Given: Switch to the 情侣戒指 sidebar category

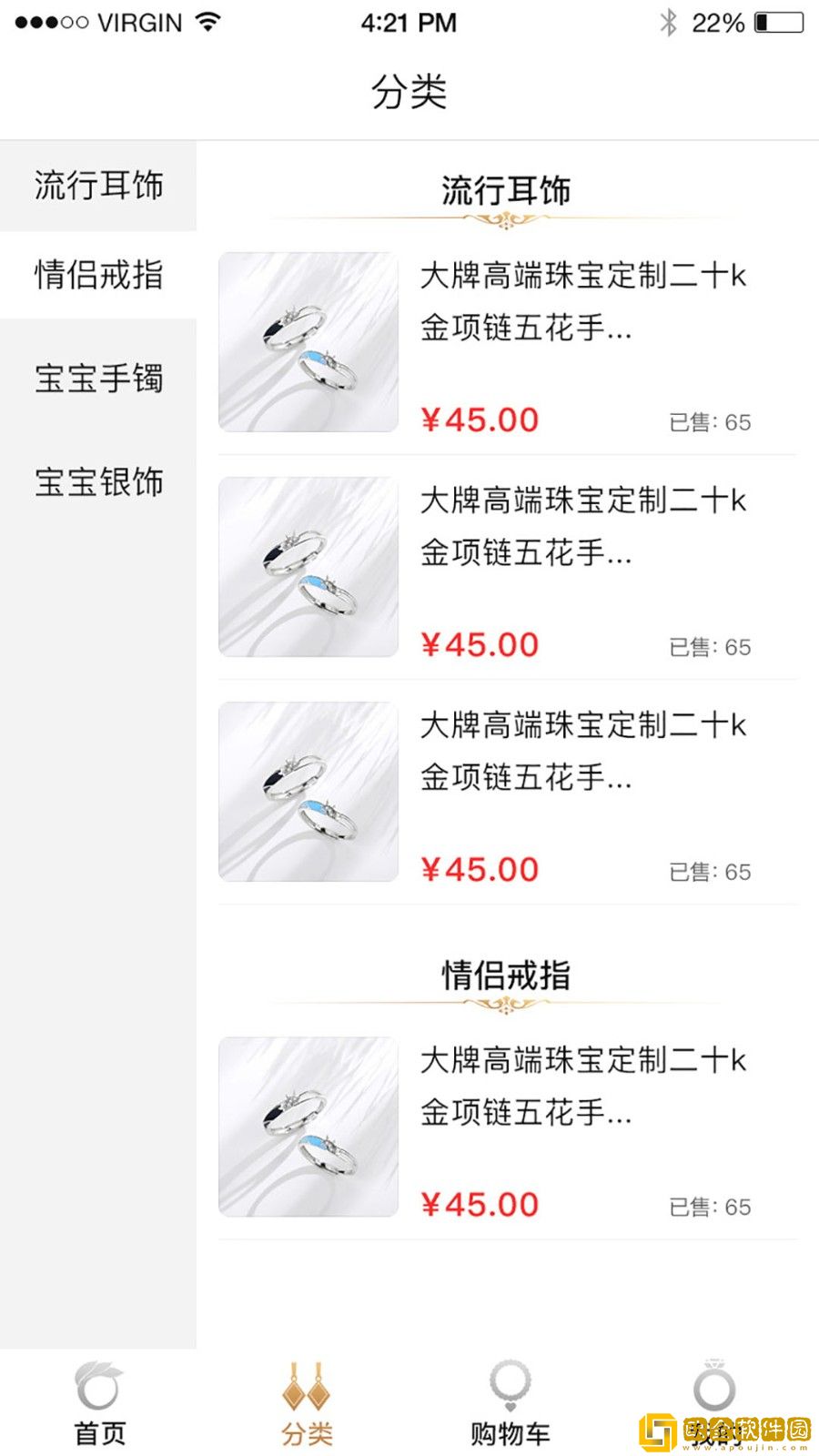Looking at the screenshot, I should click(98, 275).
